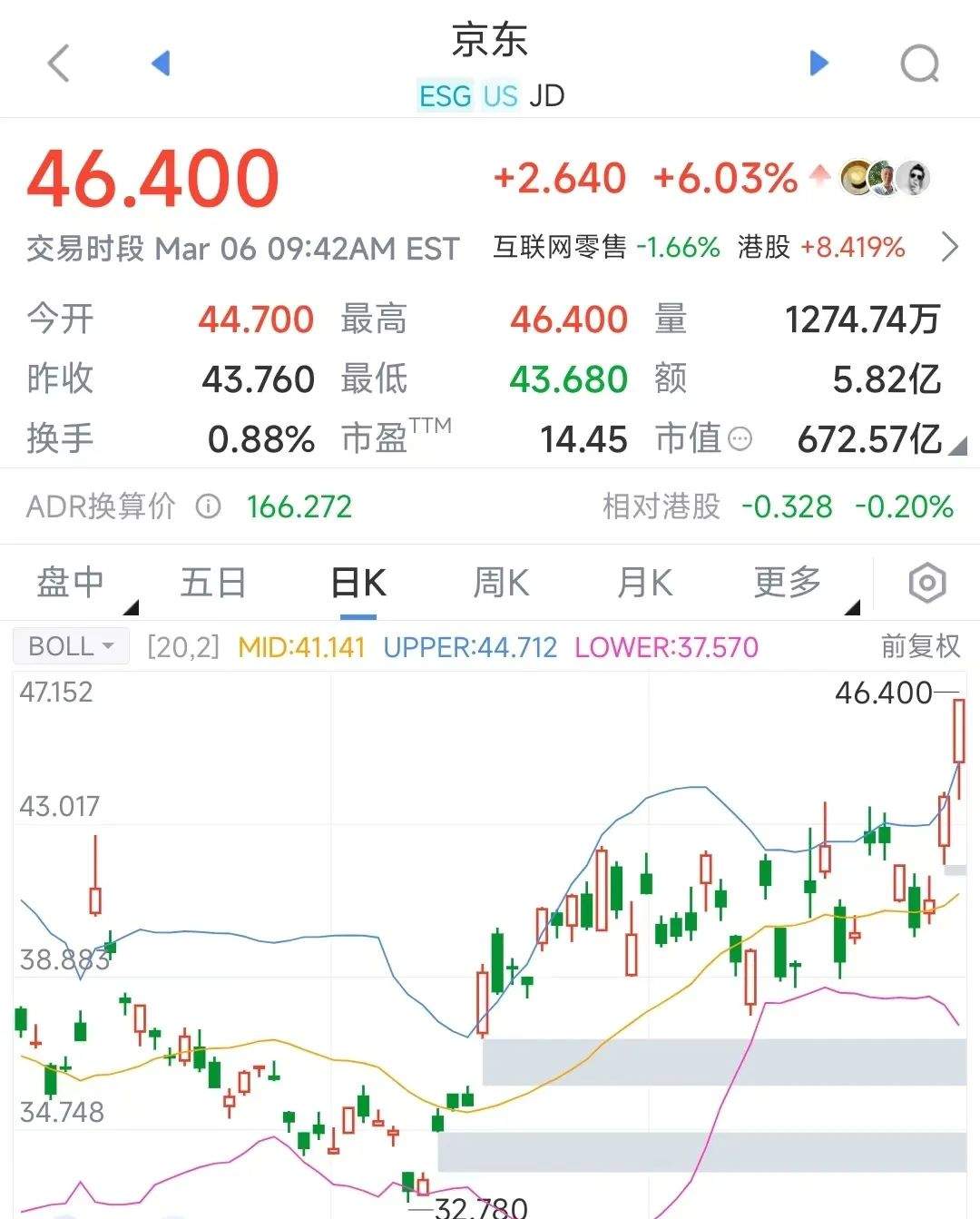Expand the sector info row chevron
This screenshot has height=1219, width=980.
click(949, 247)
